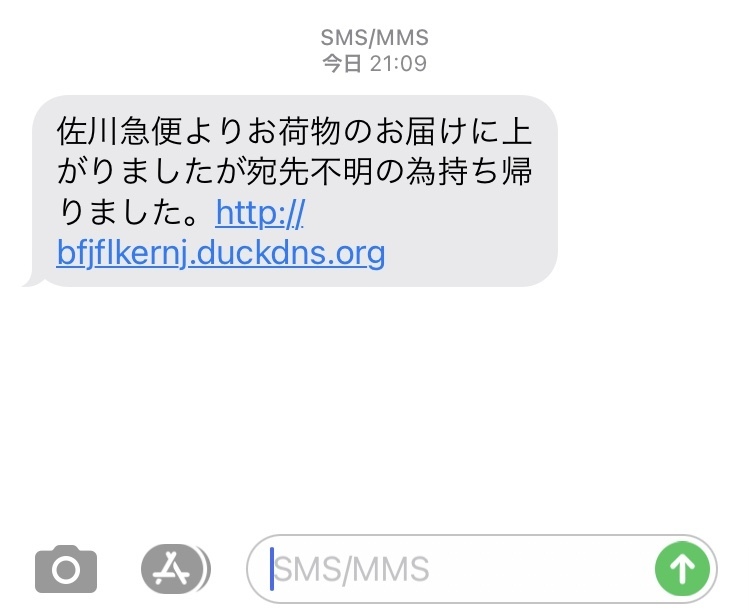Open the App Store apps drawer
The image size is (750, 611).
[x=175, y=569]
